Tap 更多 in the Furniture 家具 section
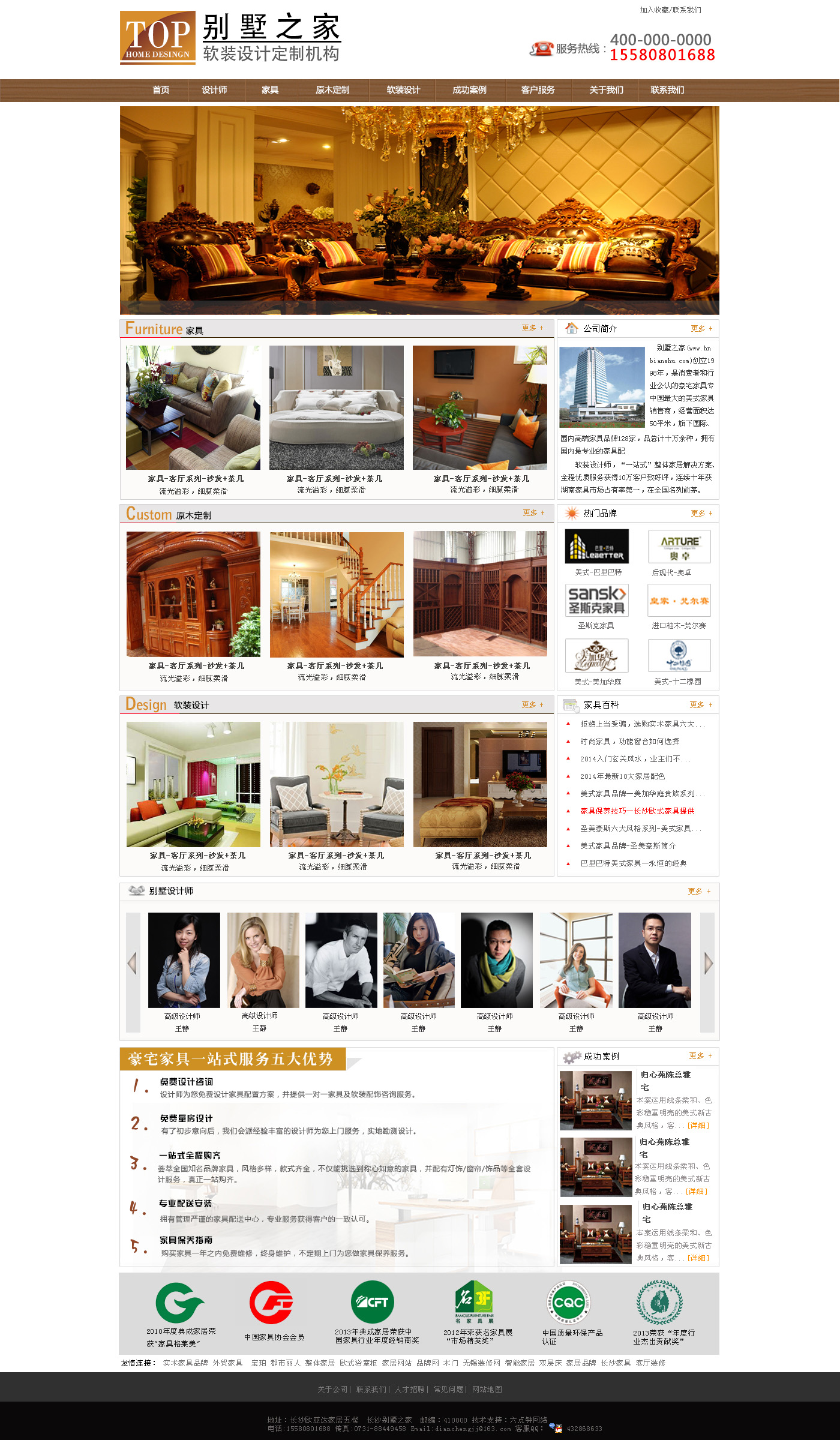This screenshot has width=840, height=1440. (532, 328)
